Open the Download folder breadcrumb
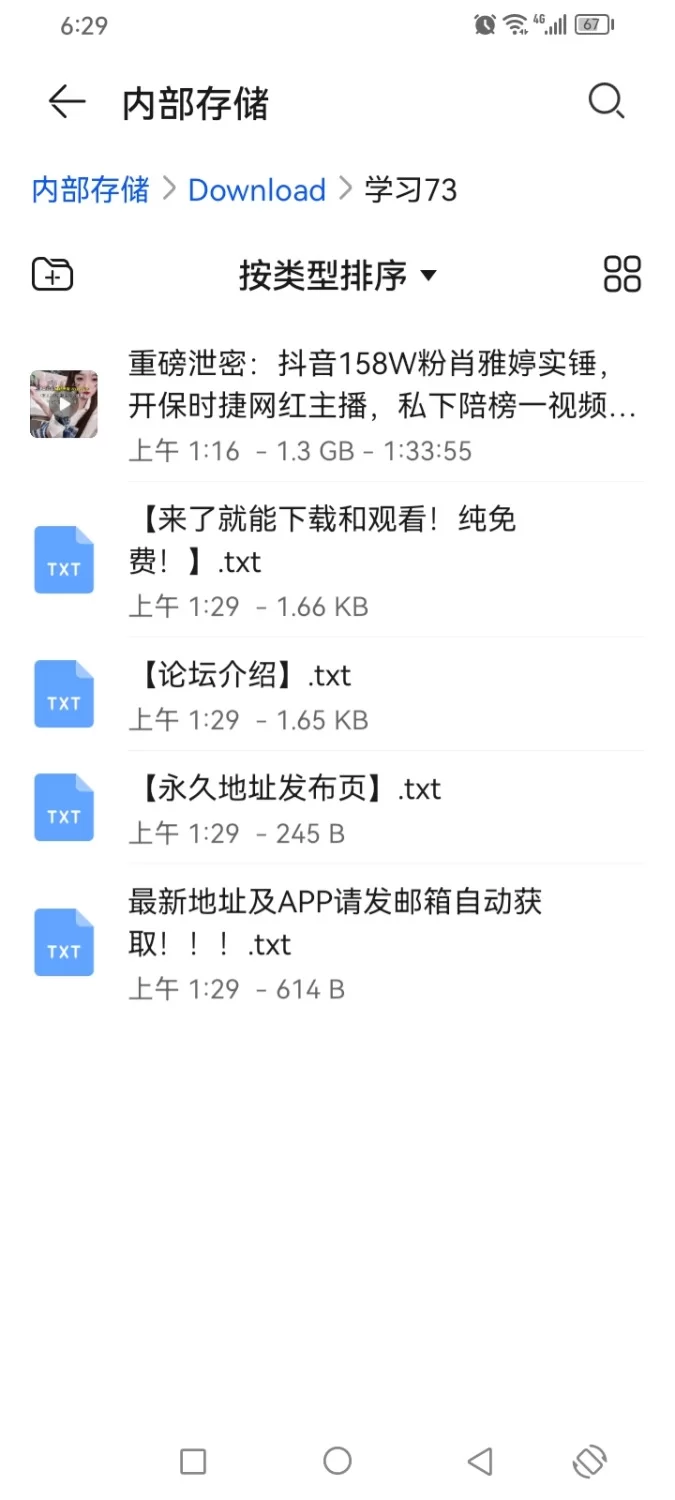 point(257,190)
